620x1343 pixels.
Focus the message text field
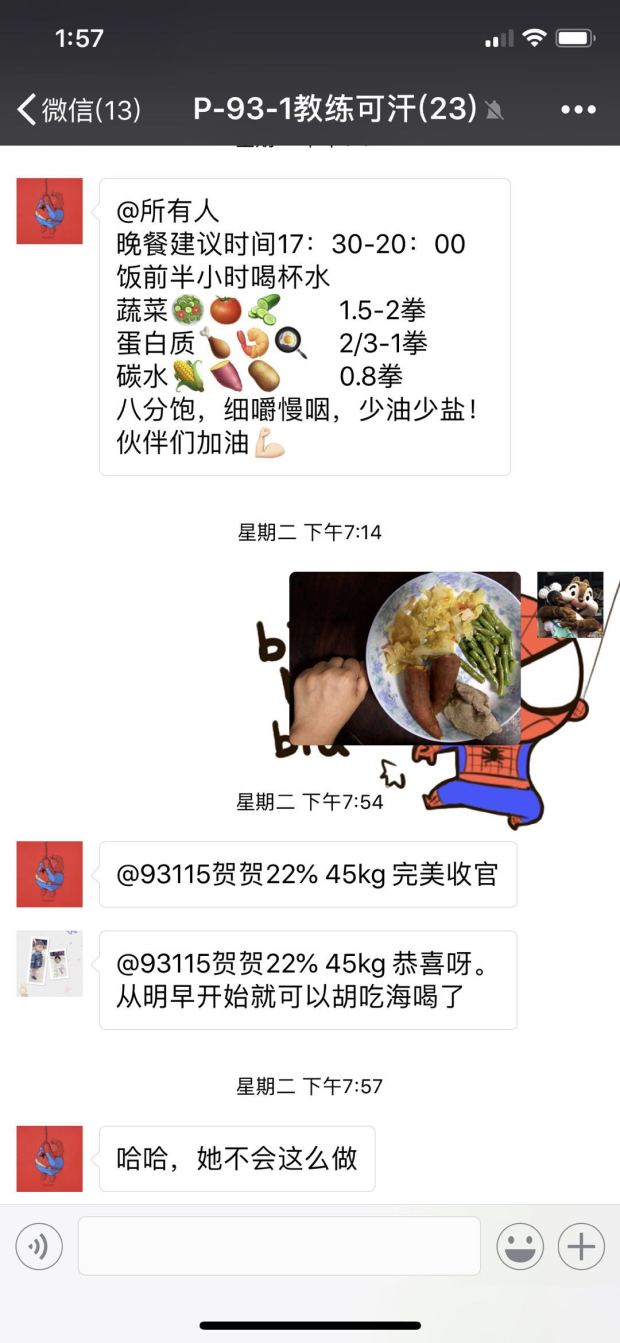click(279, 1246)
